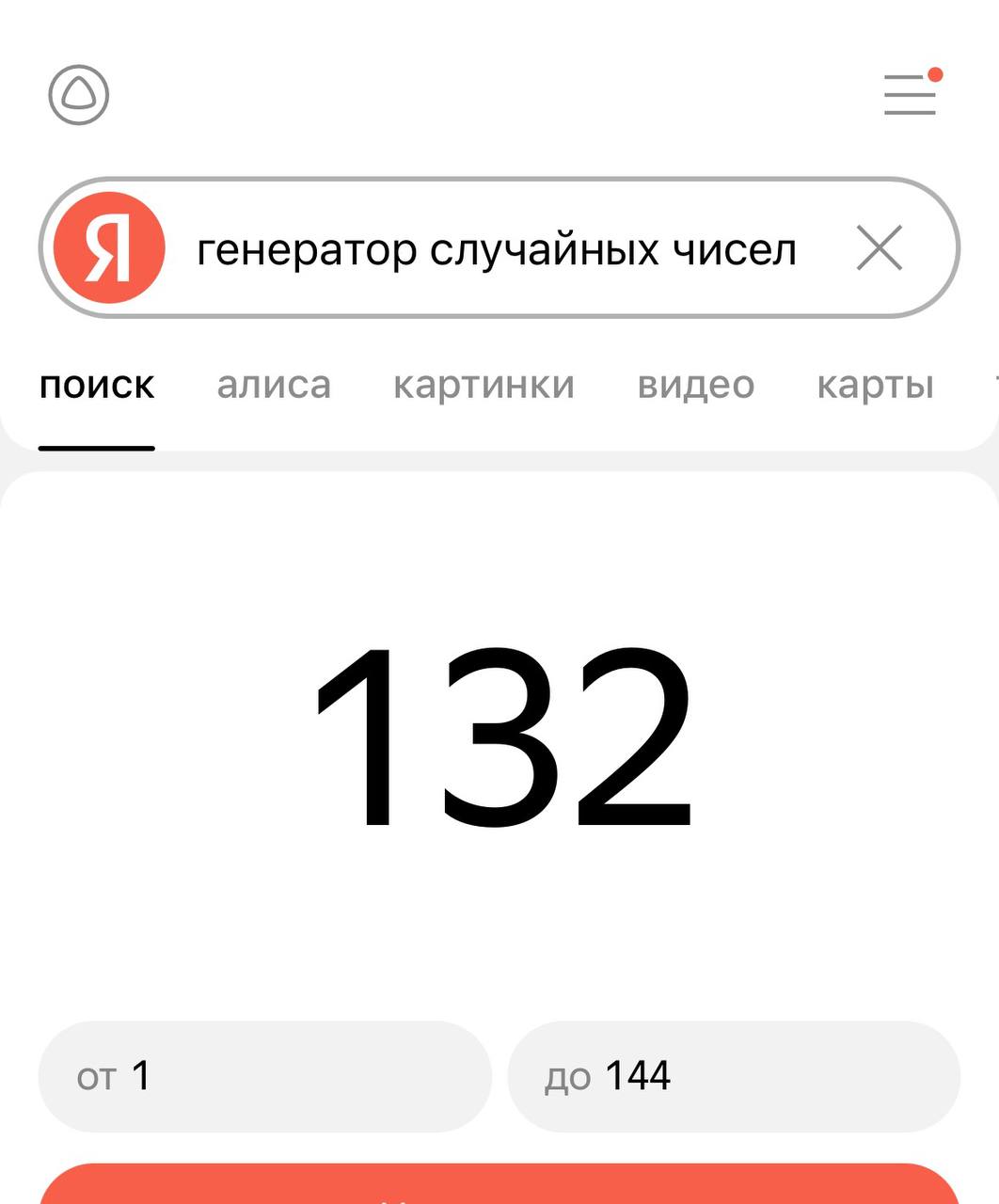999x1204 pixels.
Task: Tap the red generate button
Action: tap(499, 1185)
